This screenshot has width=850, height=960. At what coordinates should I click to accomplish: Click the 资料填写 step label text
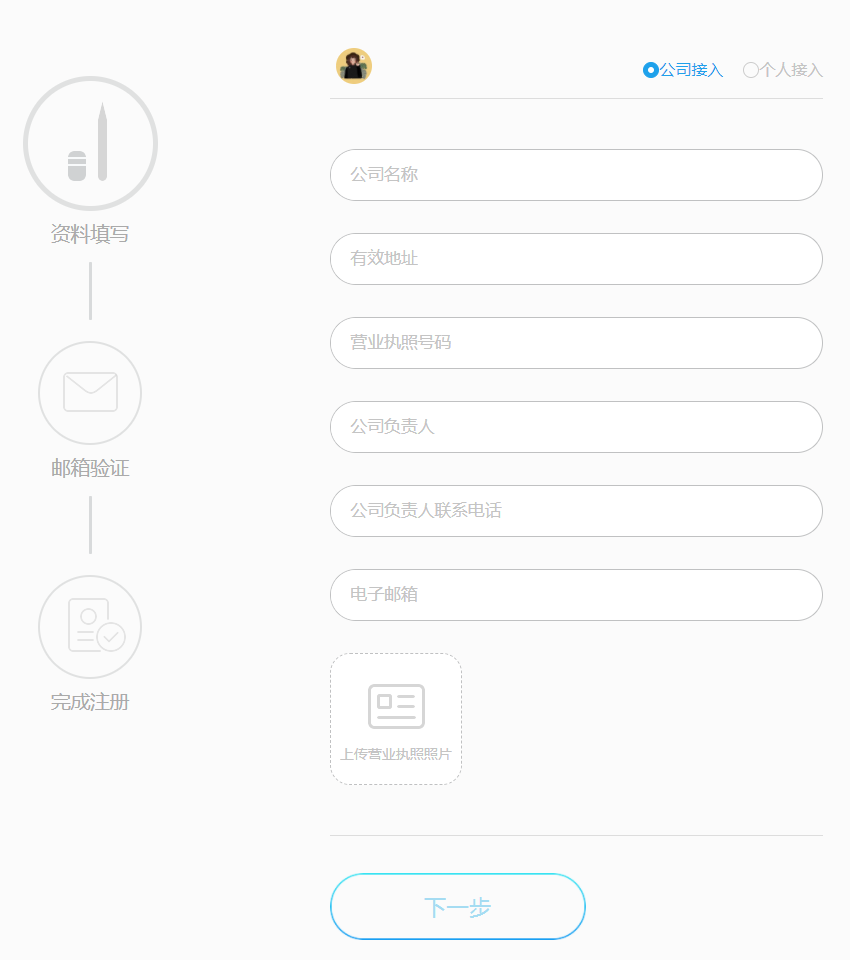90,231
